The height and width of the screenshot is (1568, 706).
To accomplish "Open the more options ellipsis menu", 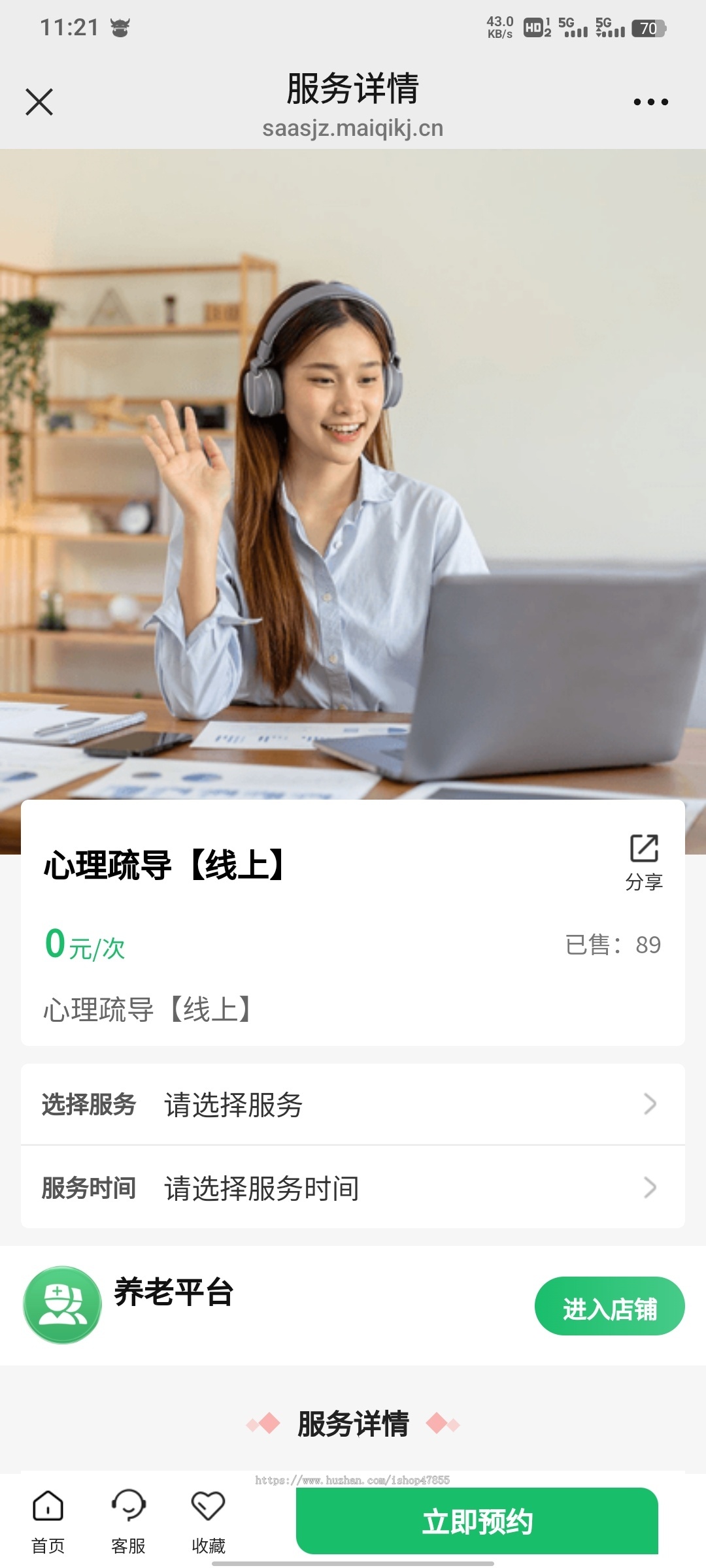I will tap(650, 101).
